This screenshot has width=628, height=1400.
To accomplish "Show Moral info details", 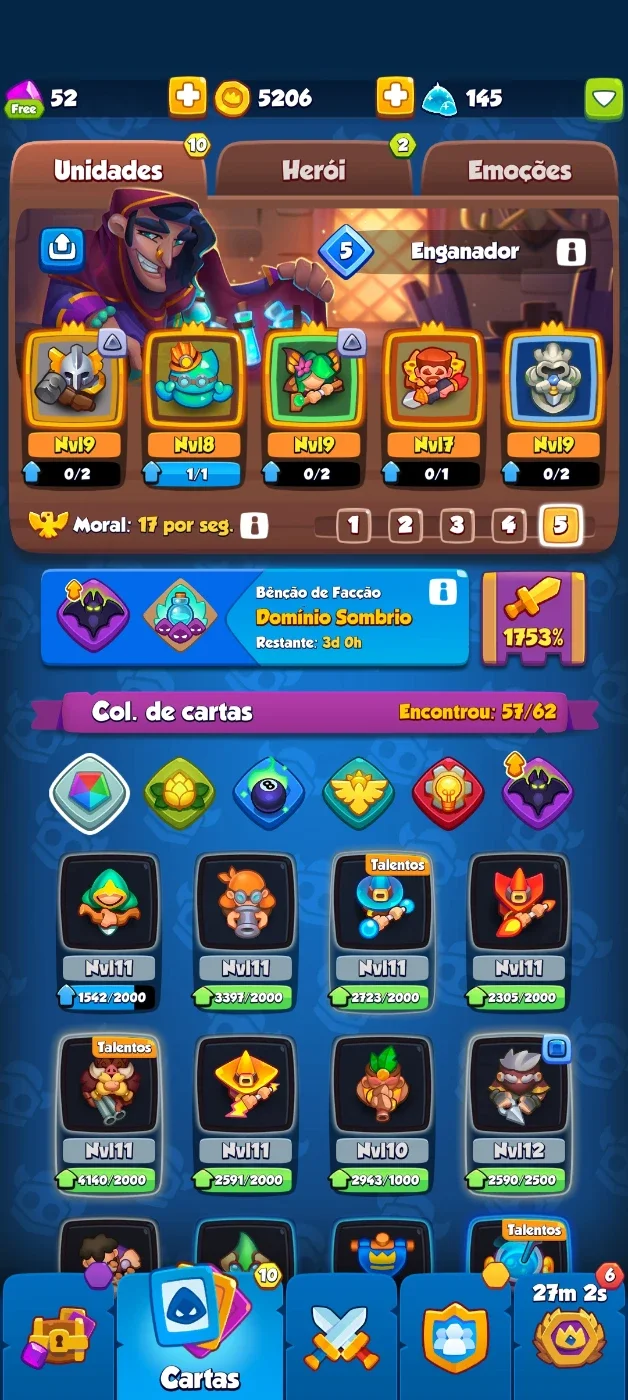I will [255, 524].
